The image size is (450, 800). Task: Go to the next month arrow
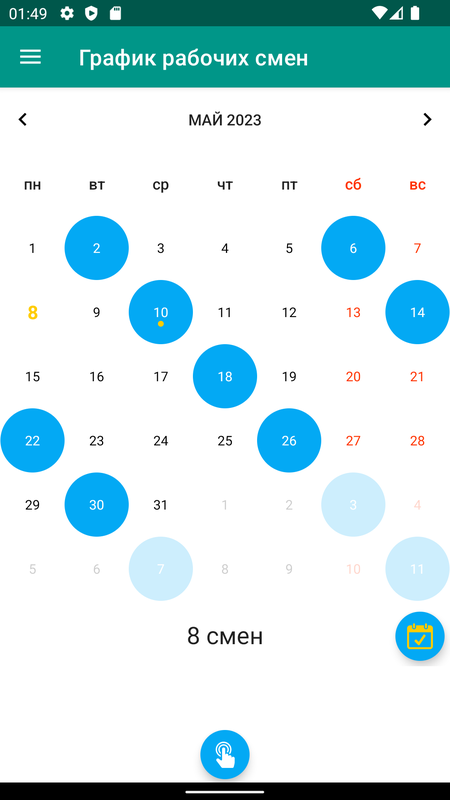click(x=427, y=119)
